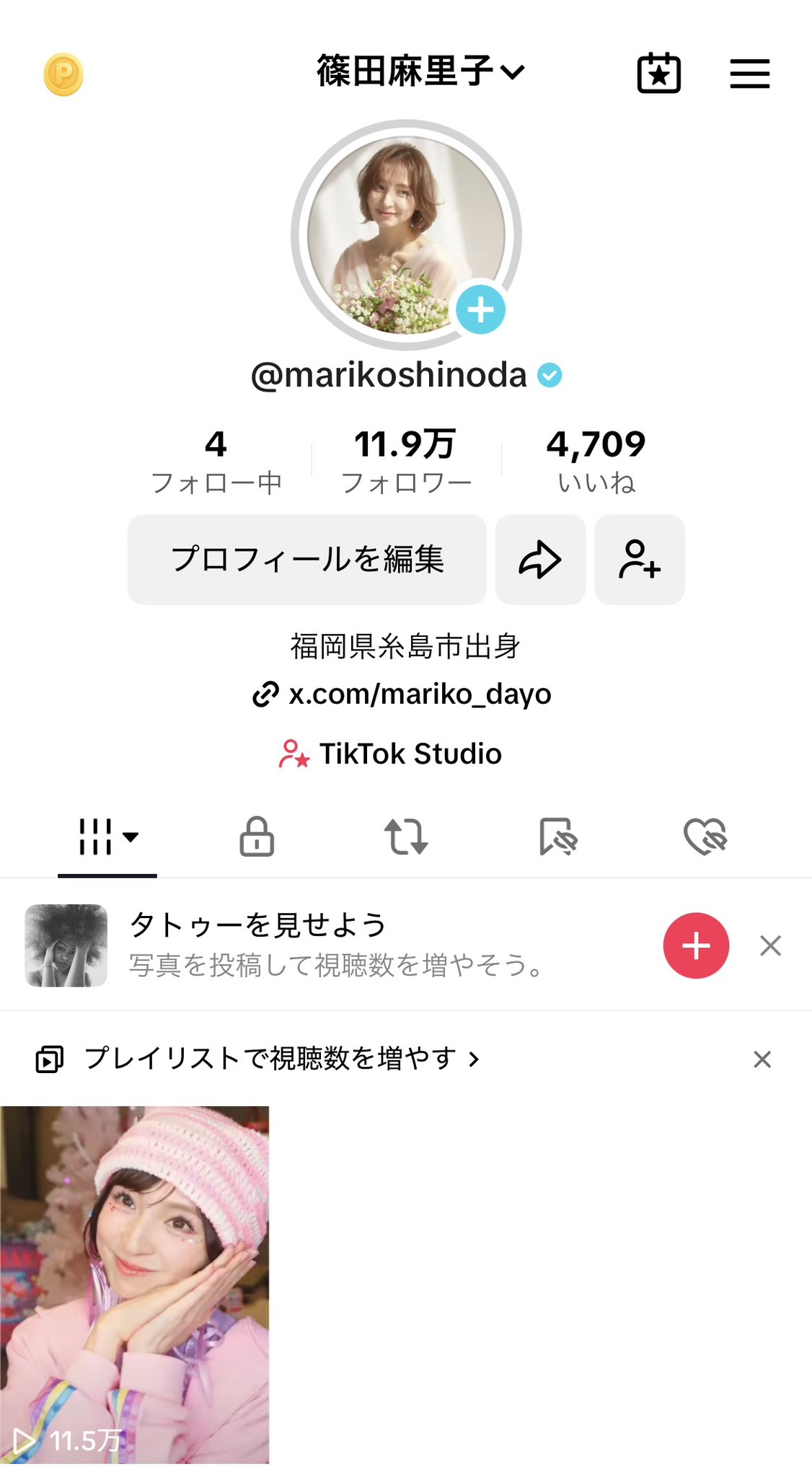Dismiss the タトゥーを見せよう suggestion
Screen dimensions: 812x1477
pyautogui.click(x=771, y=945)
